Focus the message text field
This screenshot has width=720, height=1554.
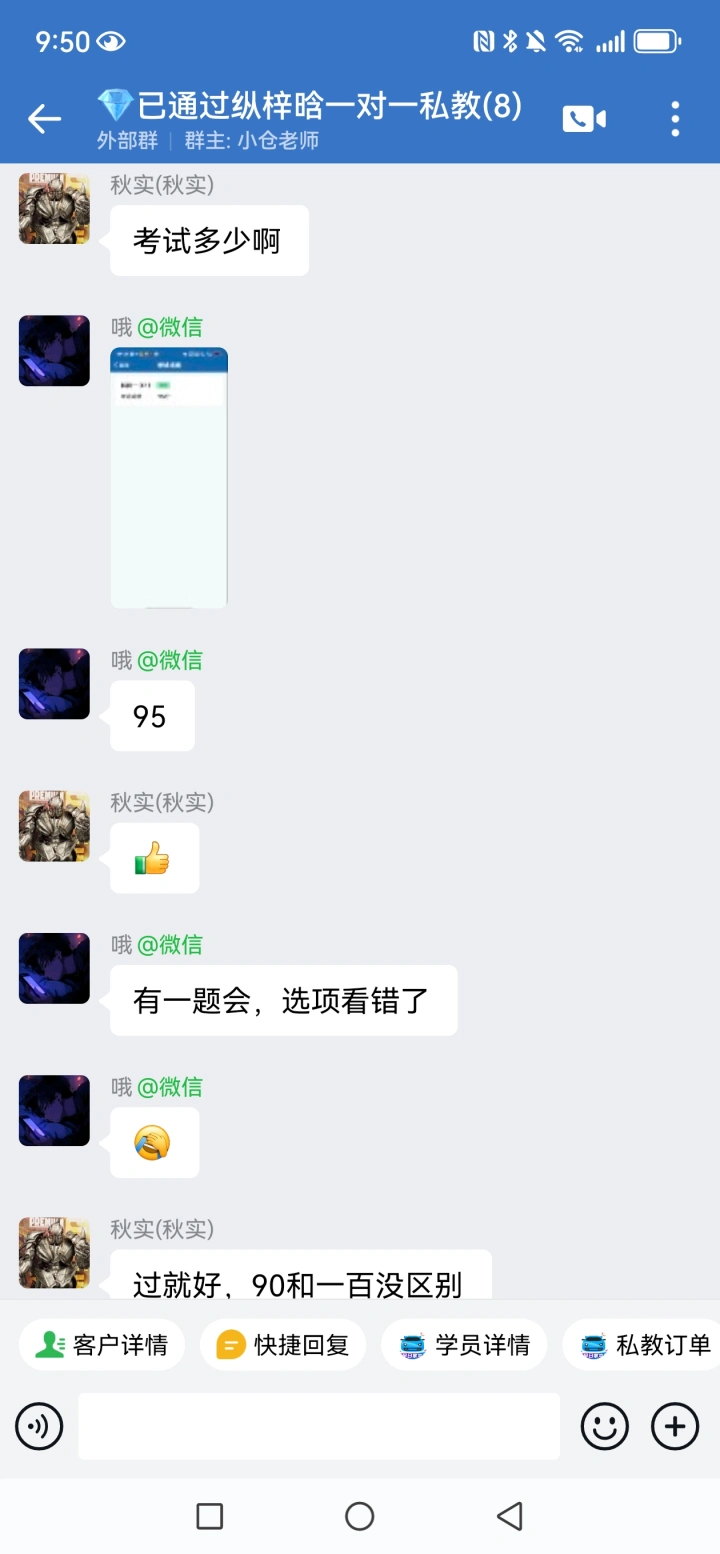(x=318, y=1426)
